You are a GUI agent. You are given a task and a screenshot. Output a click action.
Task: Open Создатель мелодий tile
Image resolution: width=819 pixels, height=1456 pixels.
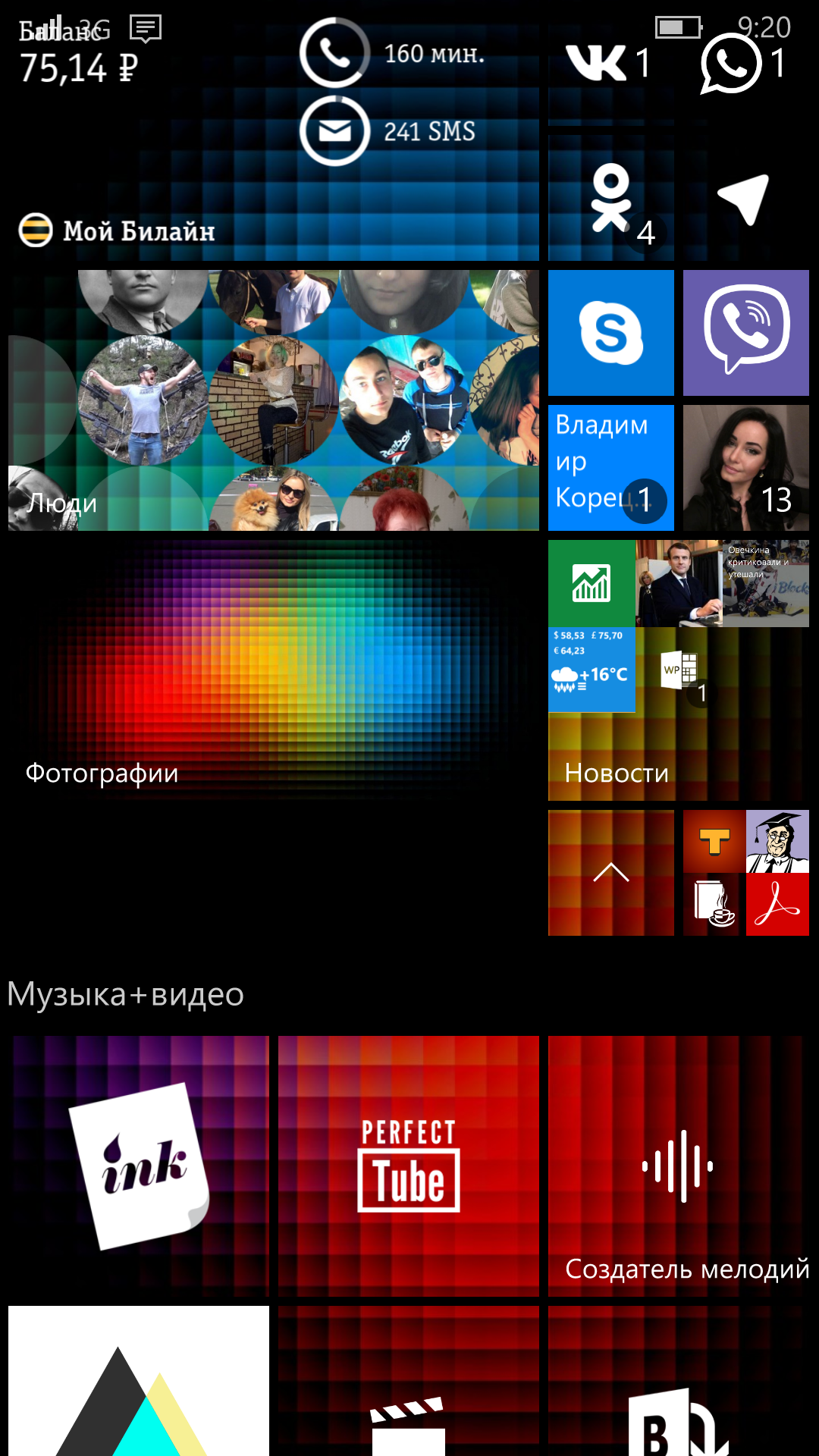point(679,1166)
